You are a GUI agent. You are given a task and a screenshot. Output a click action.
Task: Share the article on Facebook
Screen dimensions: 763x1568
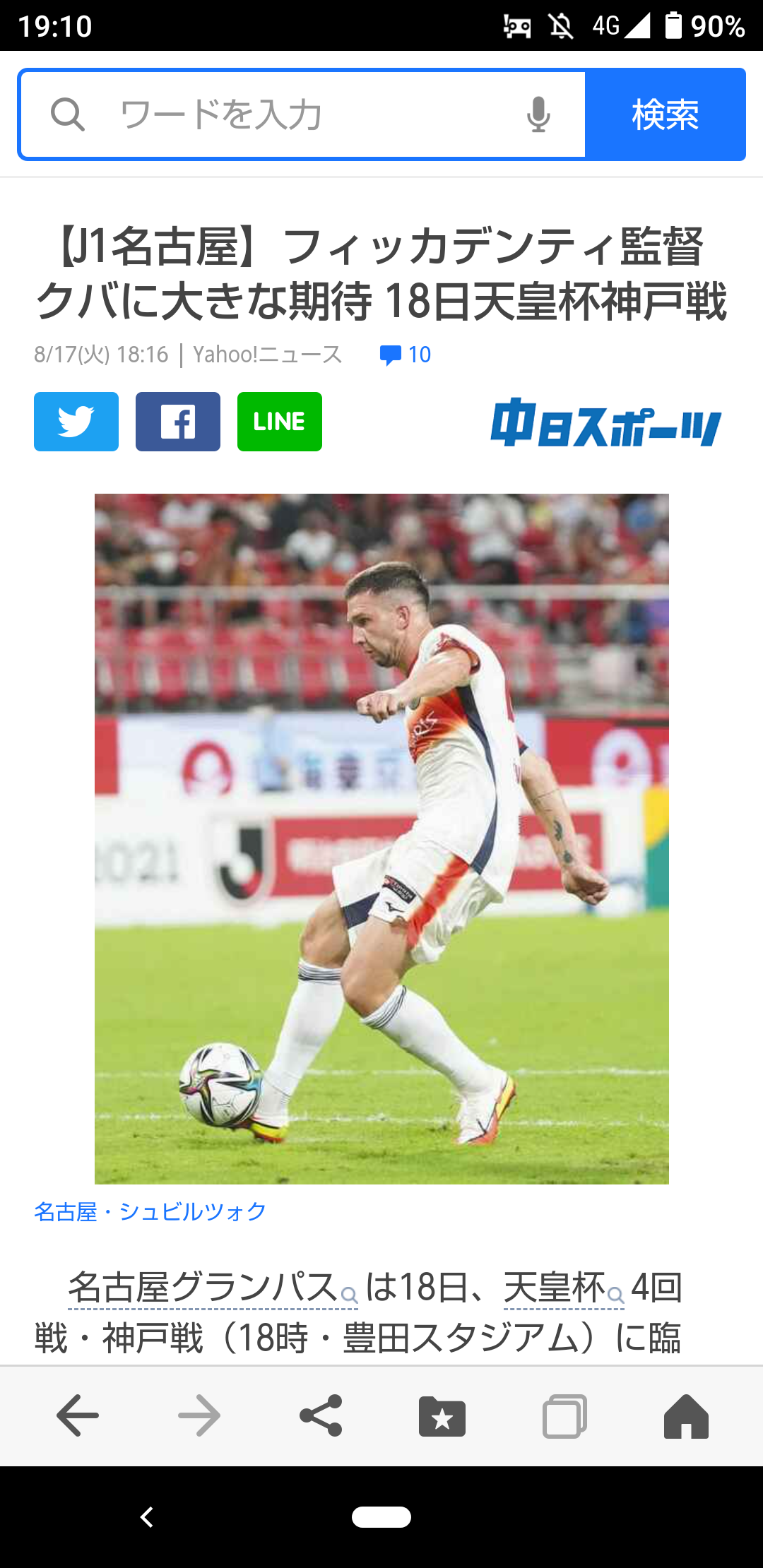[x=178, y=422]
